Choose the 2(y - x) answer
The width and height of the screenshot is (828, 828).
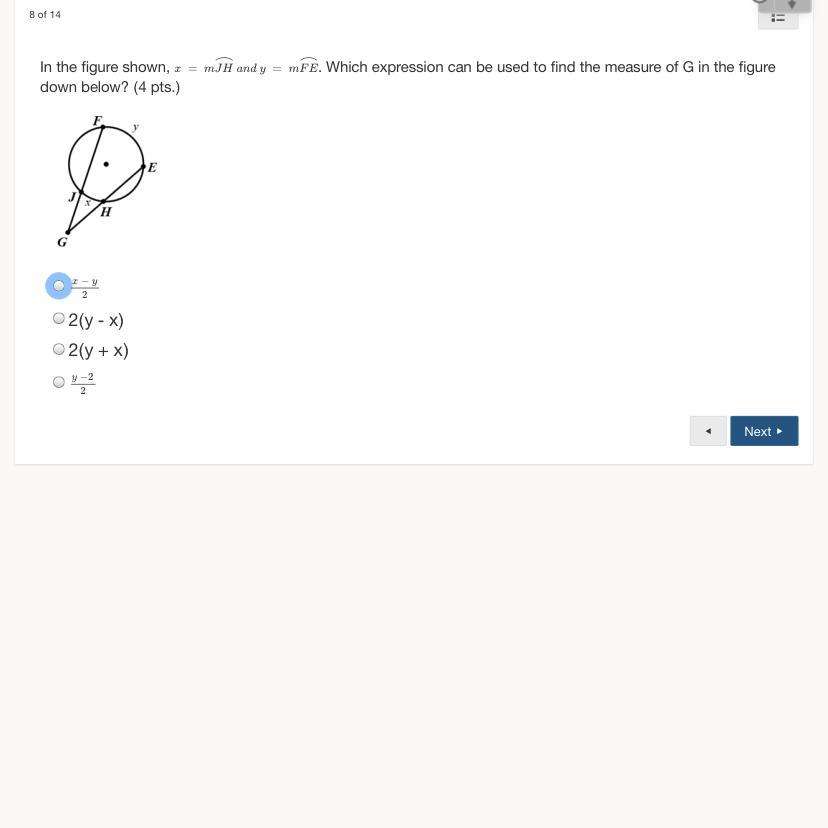59,319
